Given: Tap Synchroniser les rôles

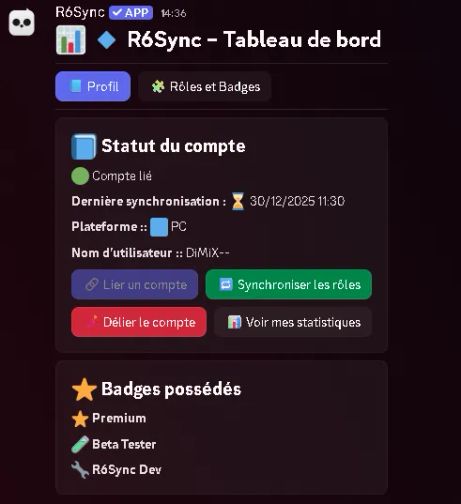Looking at the screenshot, I should coord(289,284).
